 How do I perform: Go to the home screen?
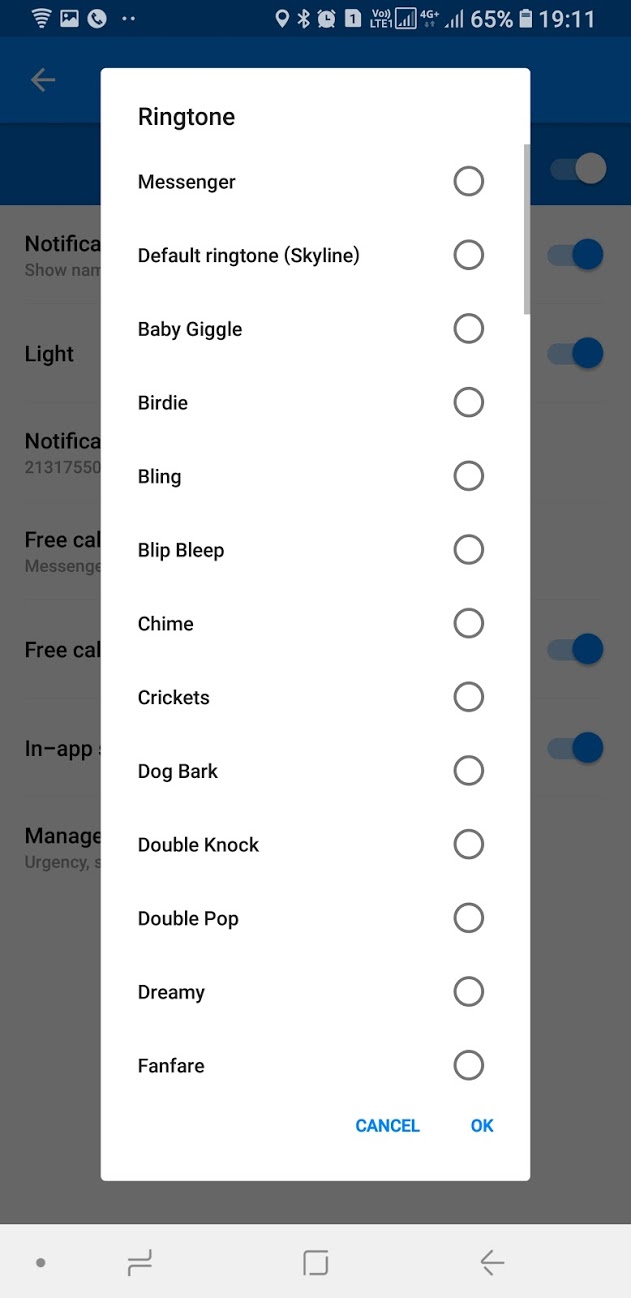point(316,1263)
